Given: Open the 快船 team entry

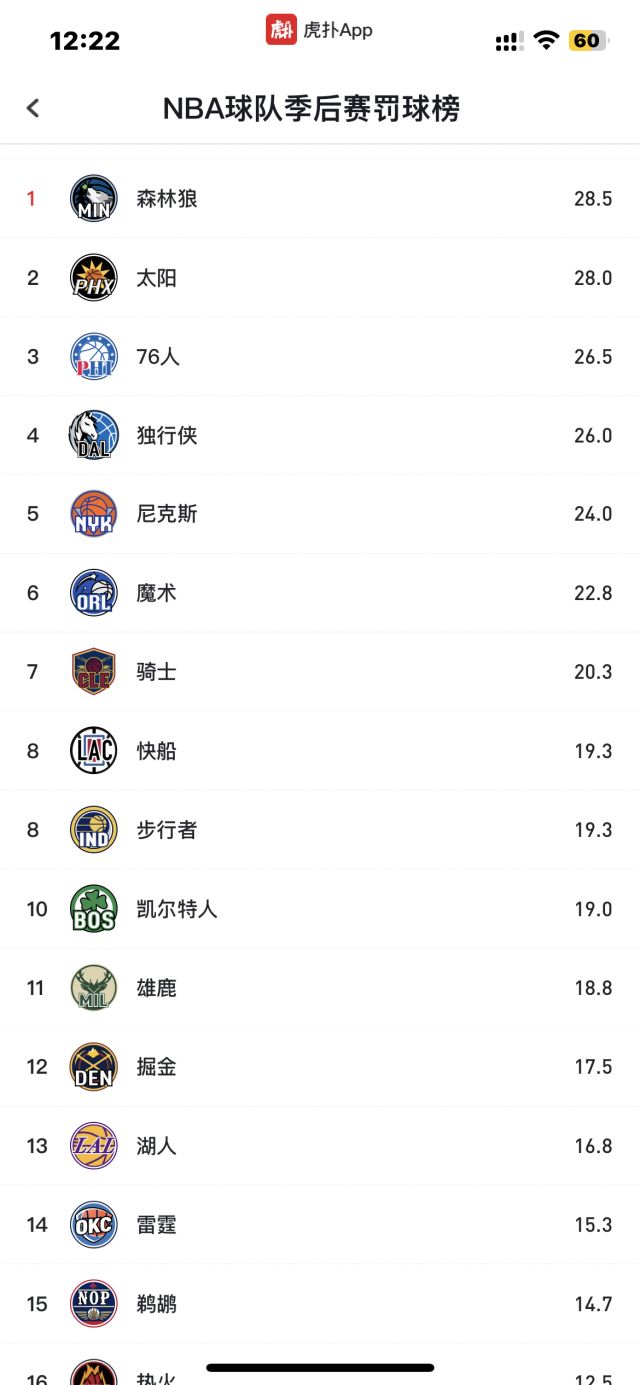Looking at the screenshot, I should [320, 751].
